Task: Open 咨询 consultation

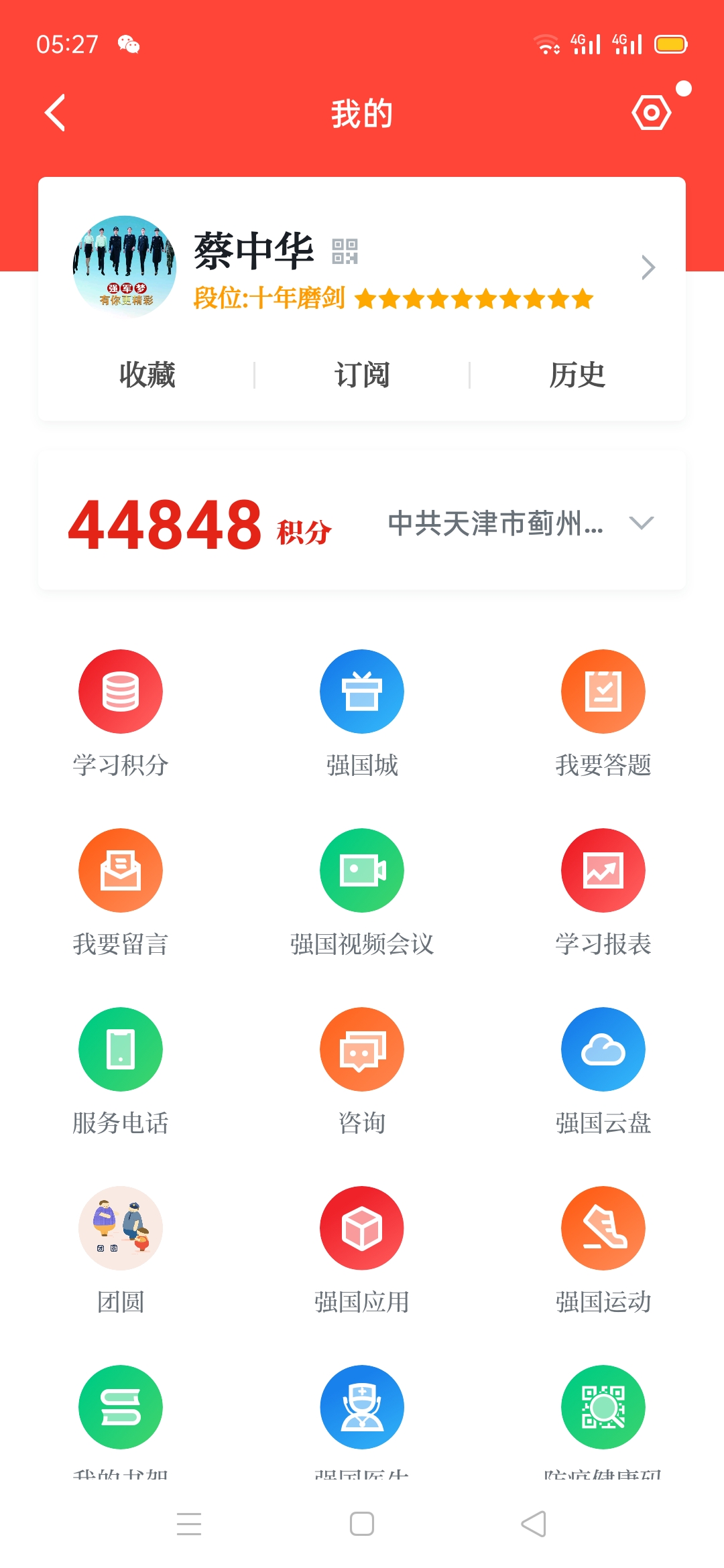Action: coord(362,1049)
